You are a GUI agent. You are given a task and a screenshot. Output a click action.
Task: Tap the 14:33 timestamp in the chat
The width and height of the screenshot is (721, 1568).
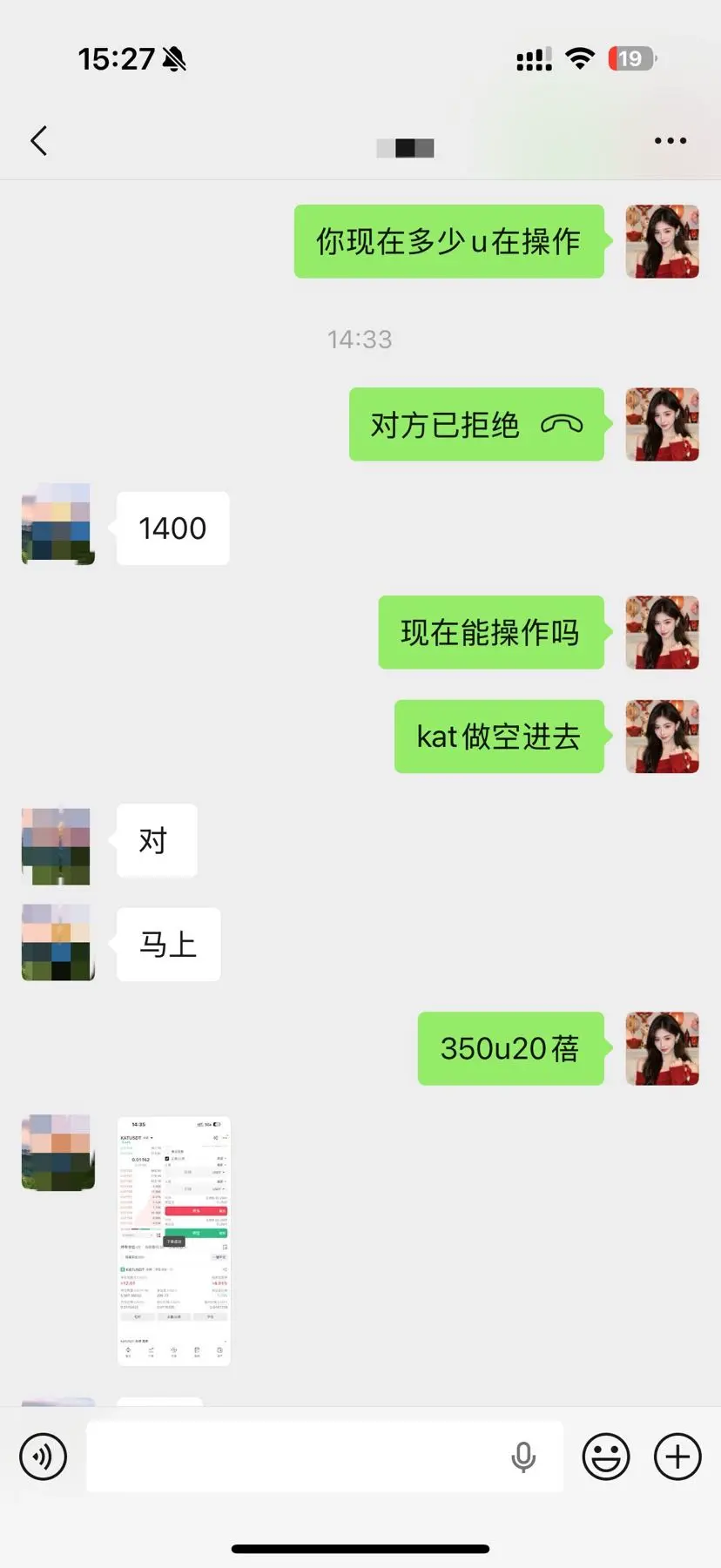click(x=360, y=340)
